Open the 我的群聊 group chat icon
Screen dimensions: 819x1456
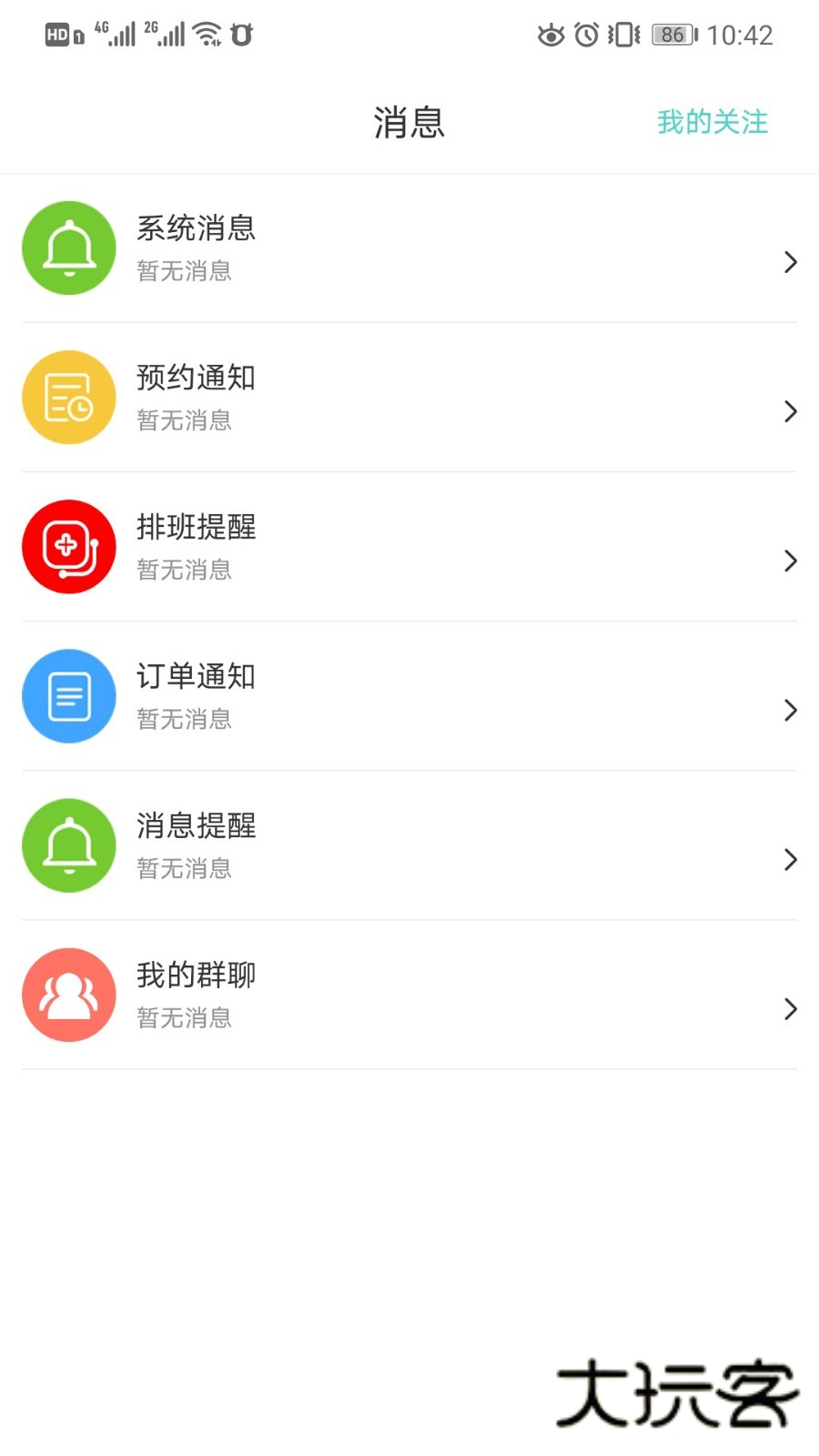point(68,995)
